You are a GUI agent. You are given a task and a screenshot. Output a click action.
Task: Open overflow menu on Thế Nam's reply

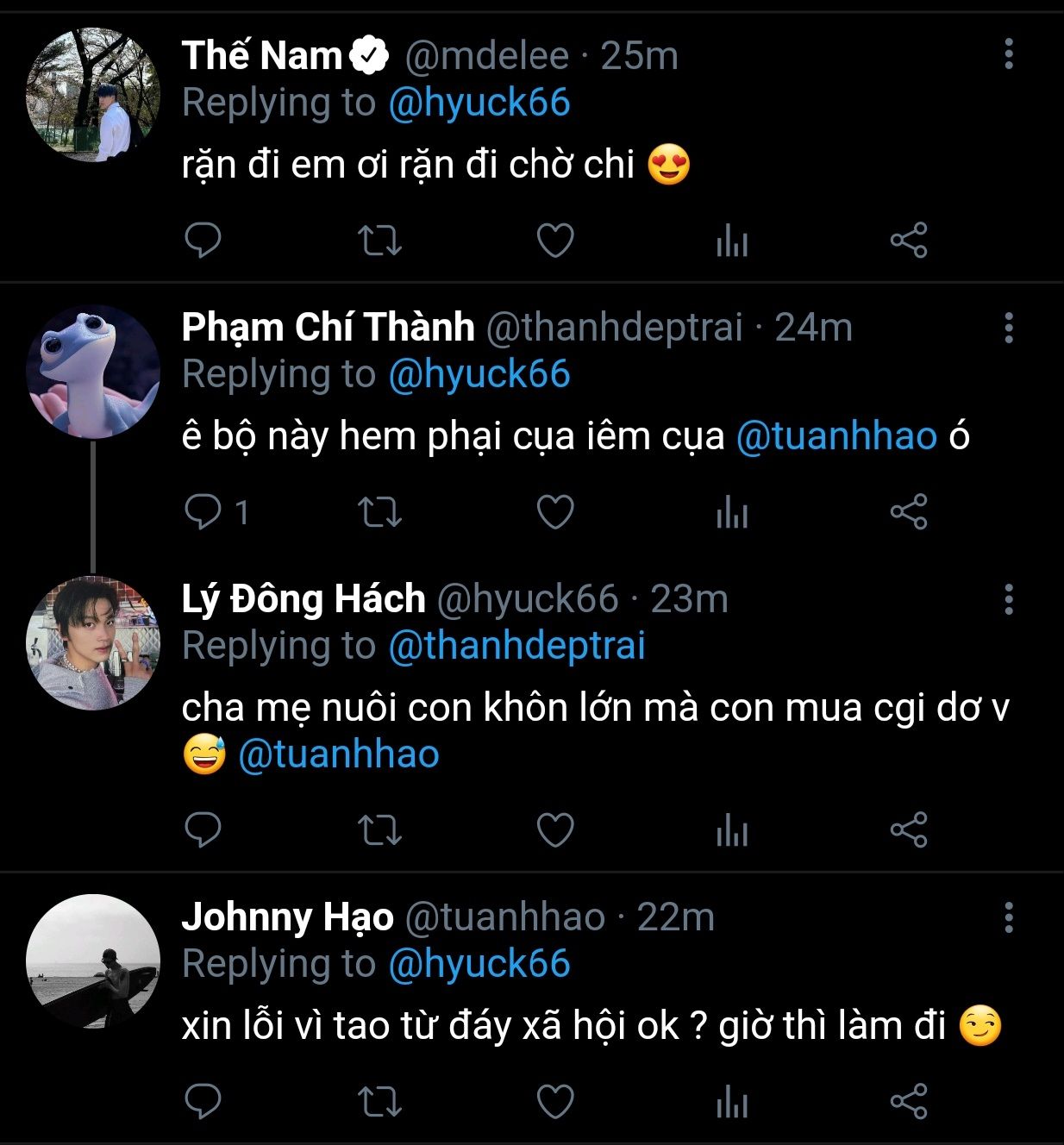[x=1008, y=54]
